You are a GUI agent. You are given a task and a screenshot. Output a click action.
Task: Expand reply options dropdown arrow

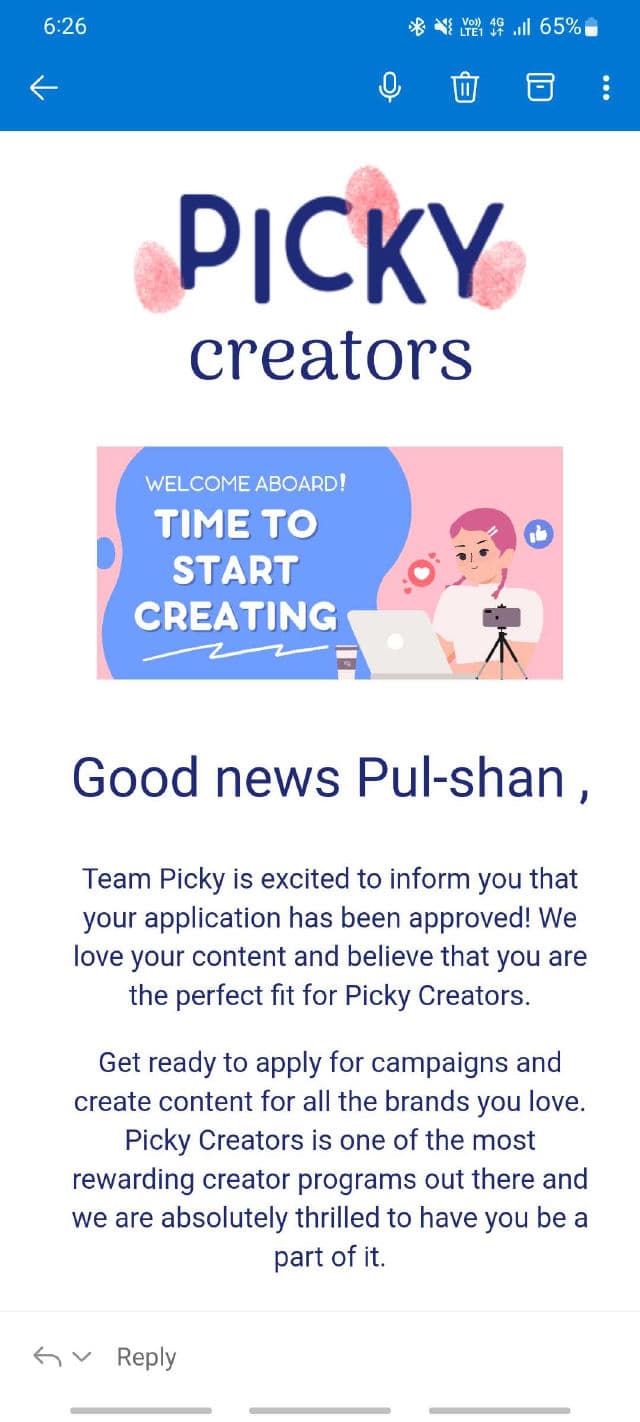pyautogui.click(x=82, y=1357)
